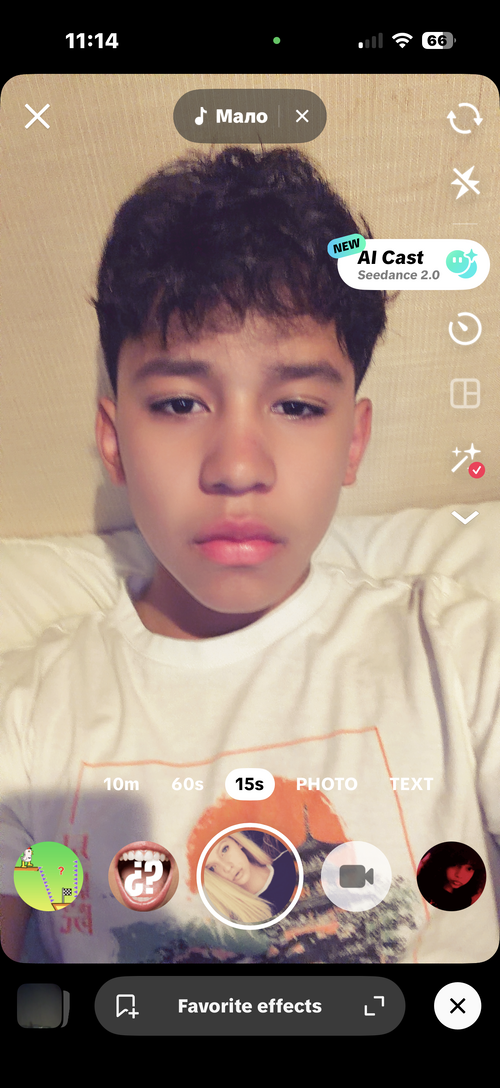This screenshot has width=500, height=1088.
Task: Expand more camera tools
Action: tap(465, 517)
